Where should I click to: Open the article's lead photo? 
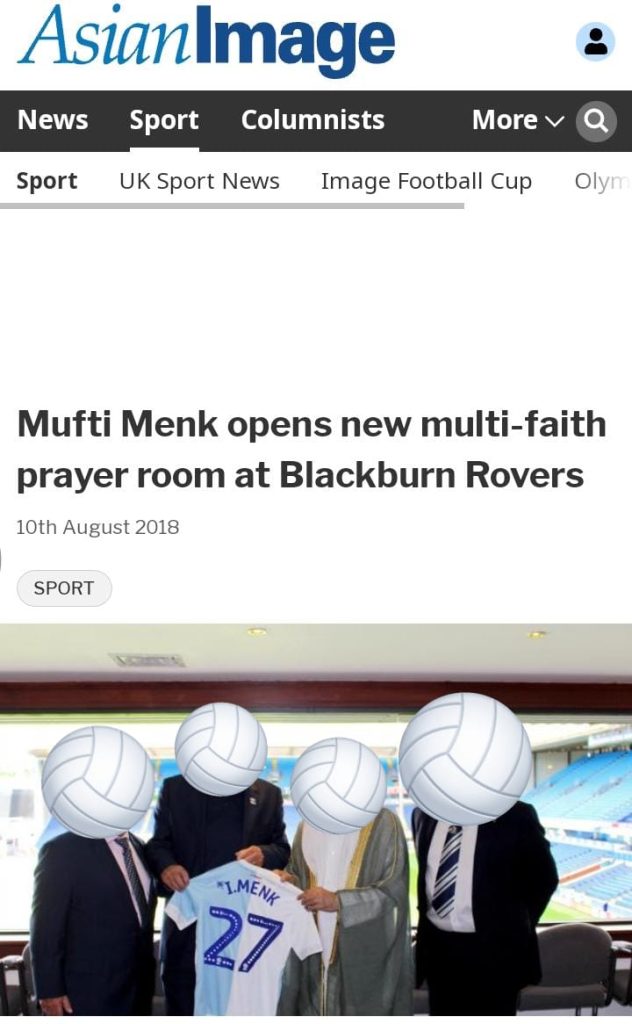316,820
